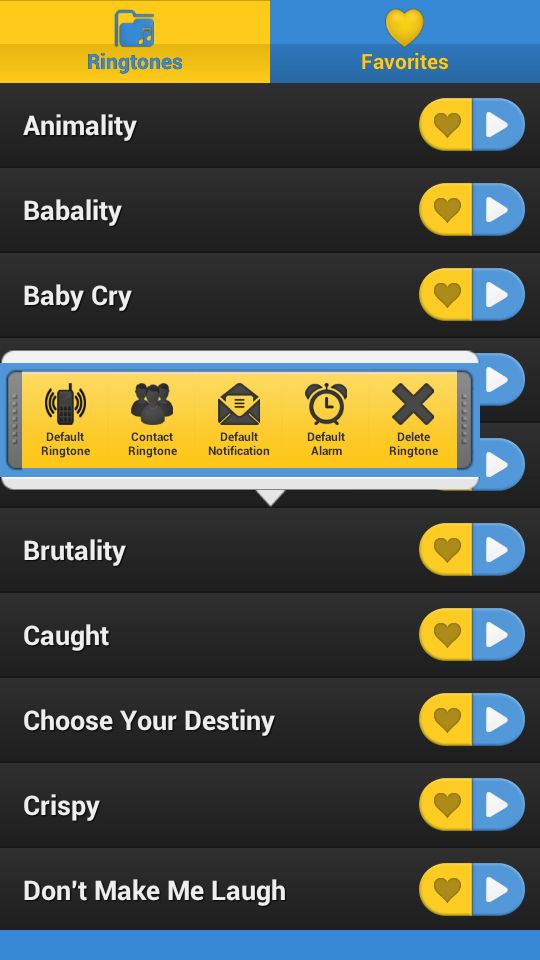Select the Ringtones tab

pyautogui.click(x=135, y=41)
